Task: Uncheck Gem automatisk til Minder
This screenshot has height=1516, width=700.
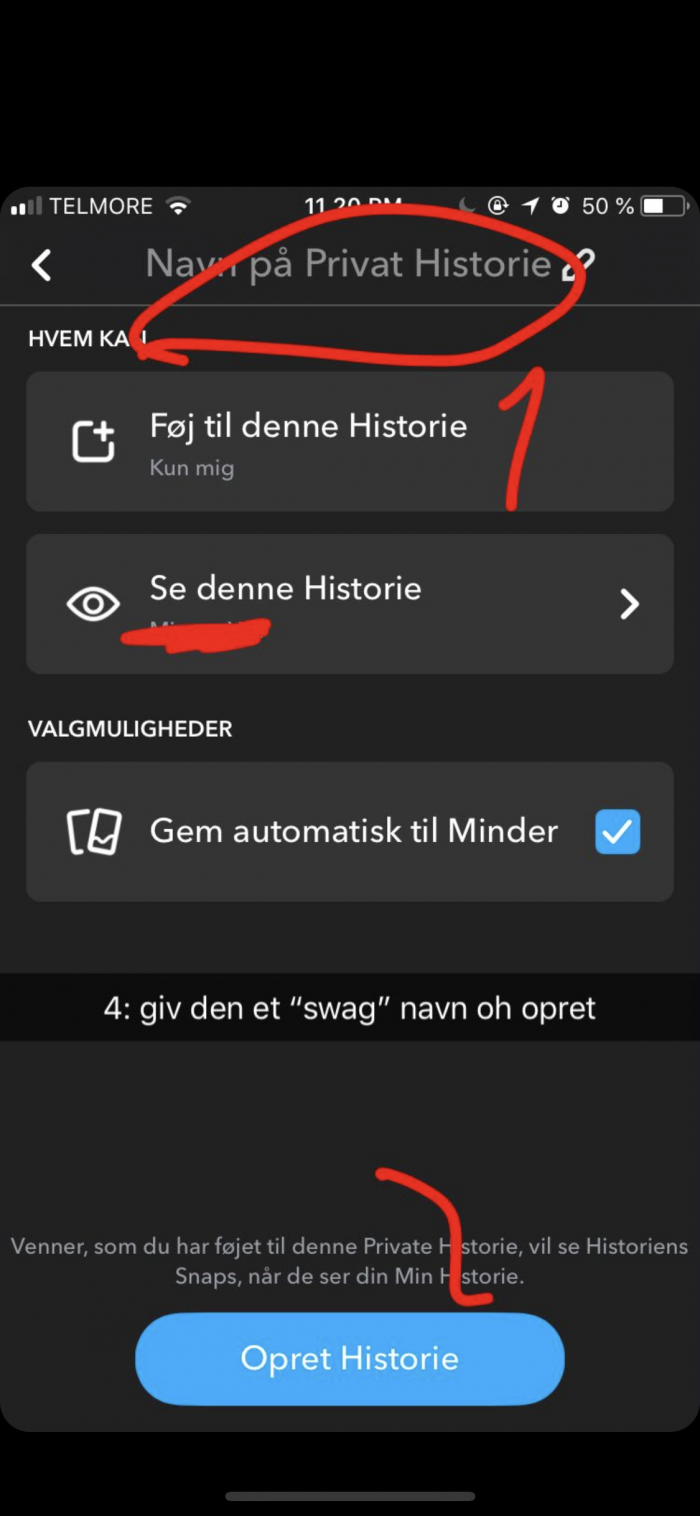Action: point(618,831)
